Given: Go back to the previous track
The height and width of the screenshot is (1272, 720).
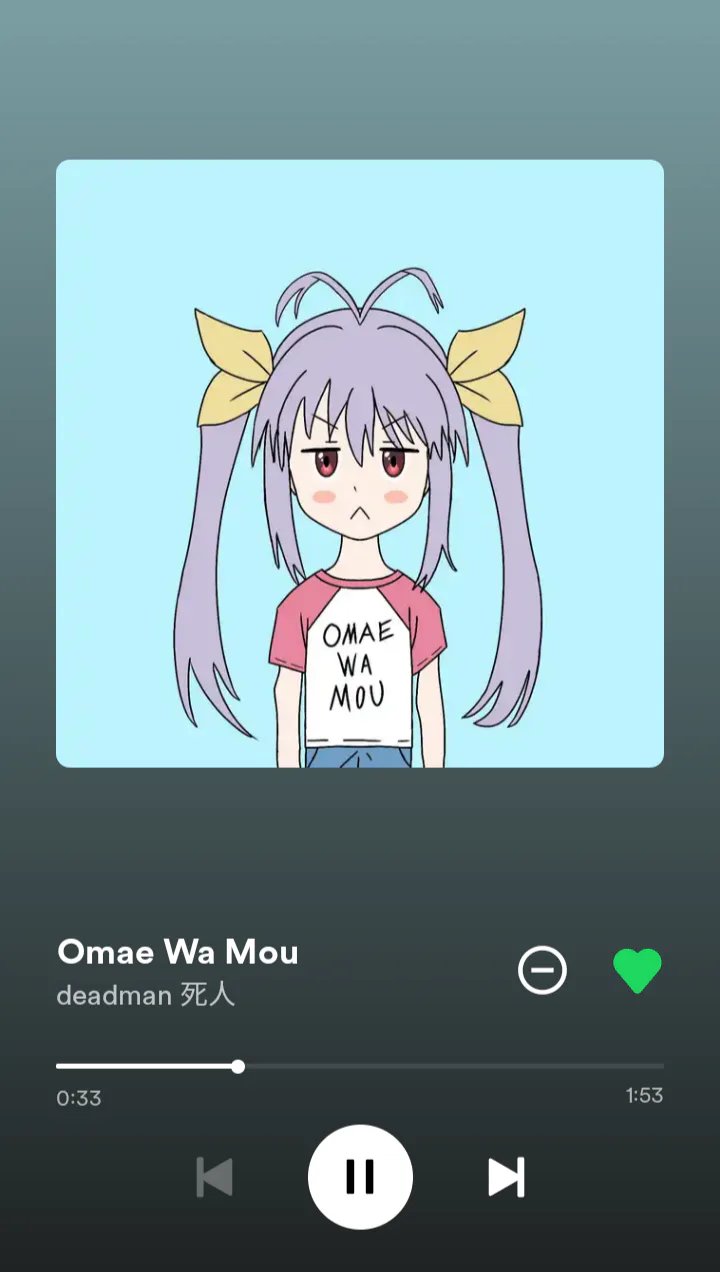Looking at the screenshot, I should click(x=214, y=1177).
